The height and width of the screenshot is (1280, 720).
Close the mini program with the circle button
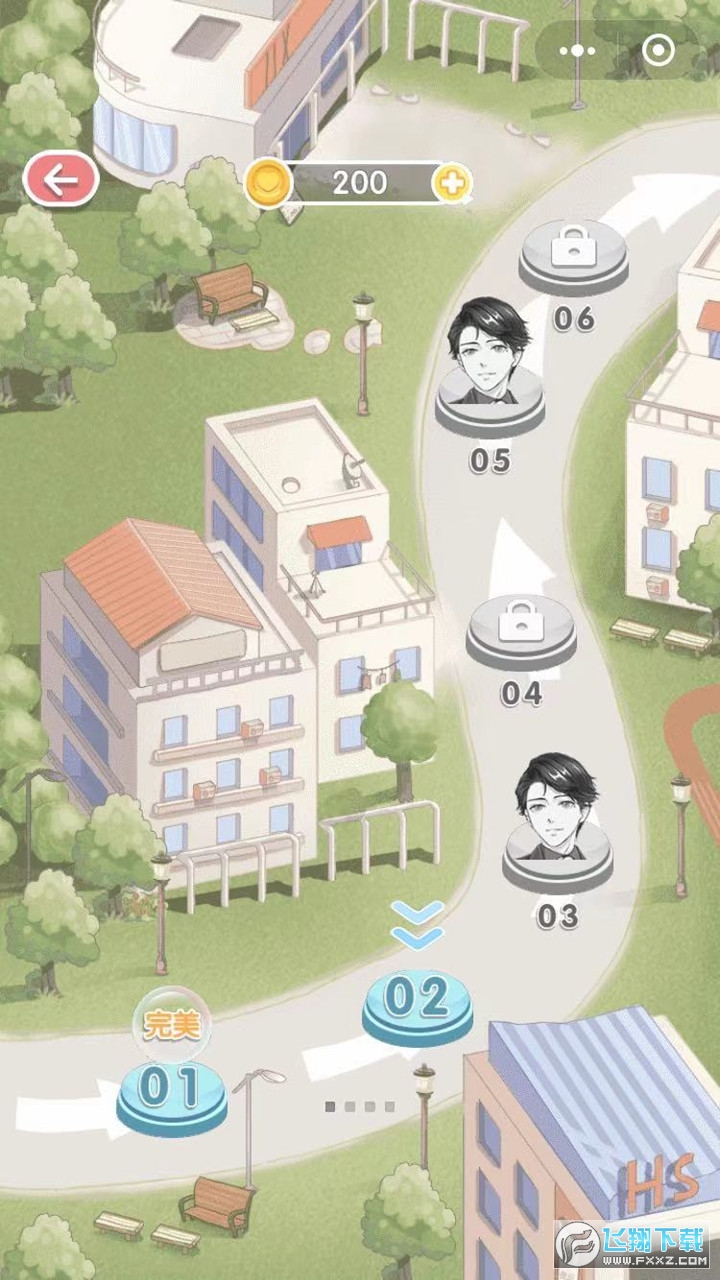pyautogui.click(x=657, y=50)
